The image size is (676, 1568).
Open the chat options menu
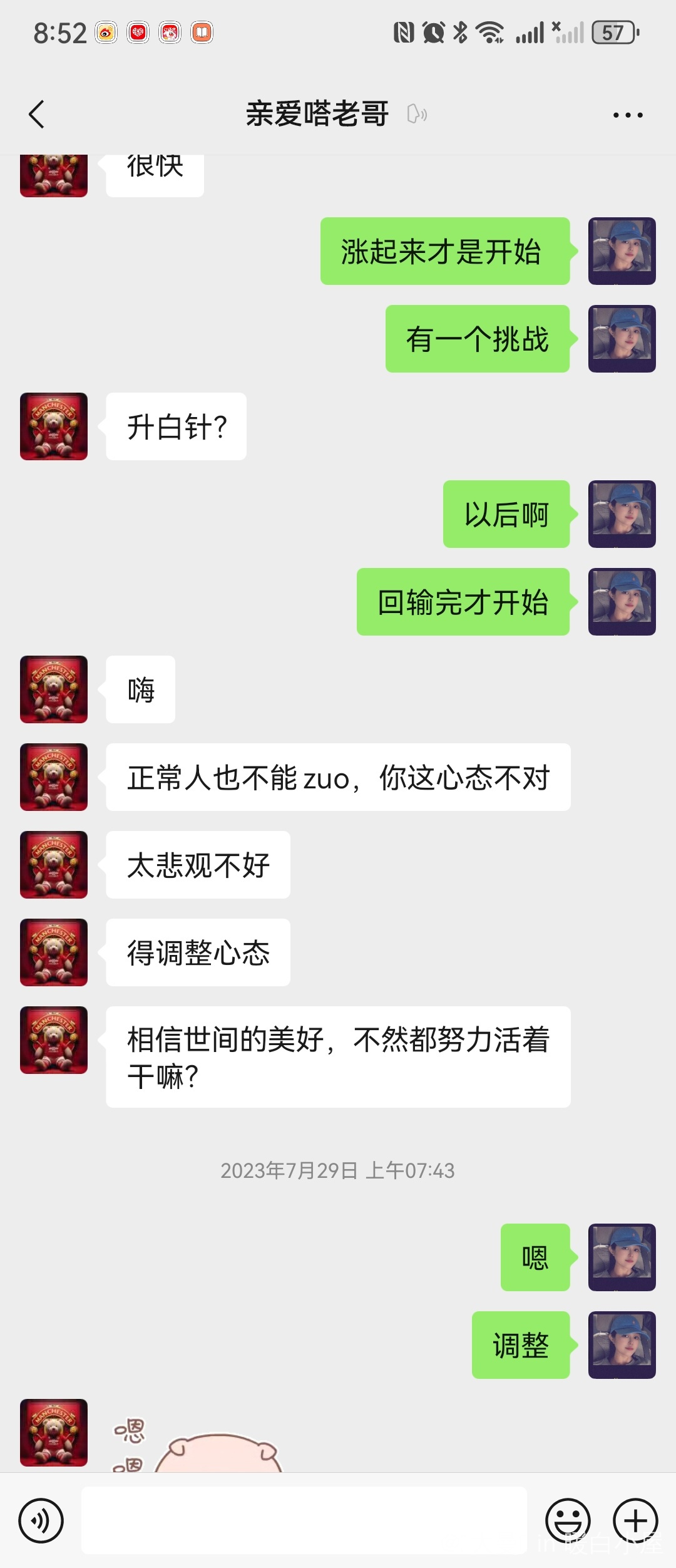[x=627, y=115]
